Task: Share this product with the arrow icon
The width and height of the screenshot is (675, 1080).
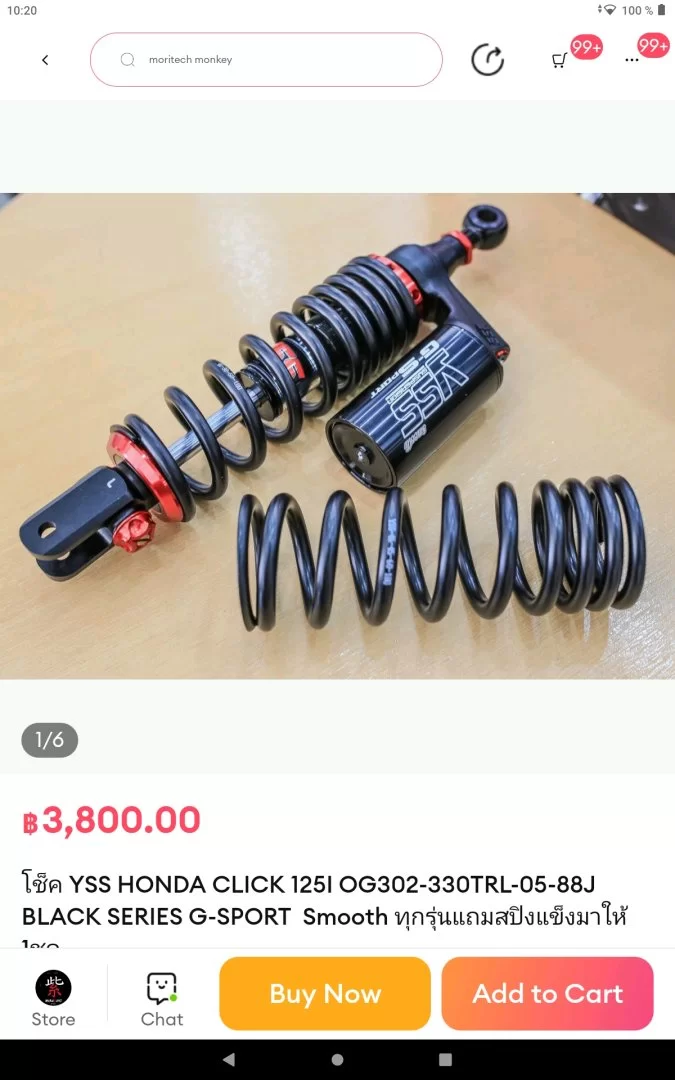Action: click(x=487, y=60)
